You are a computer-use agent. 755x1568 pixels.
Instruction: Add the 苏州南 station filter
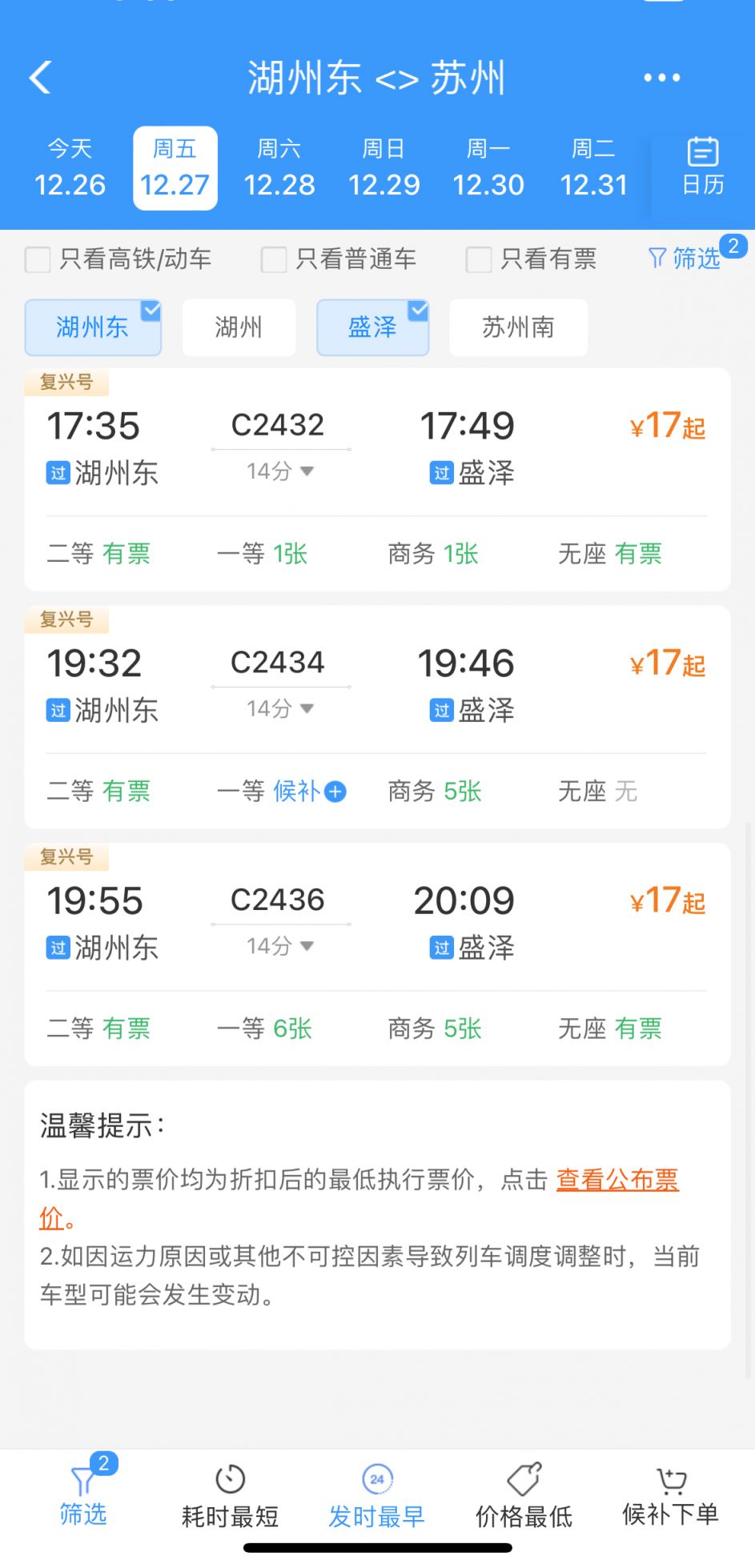pyautogui.click(x=518, y=327)
